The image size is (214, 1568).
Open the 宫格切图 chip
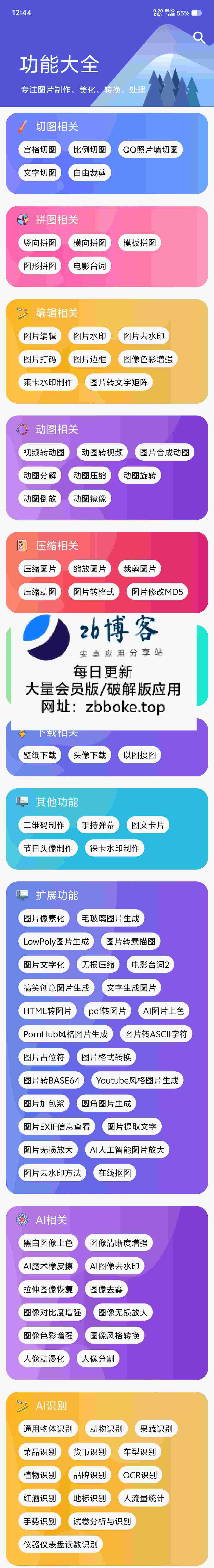(40, 150)
